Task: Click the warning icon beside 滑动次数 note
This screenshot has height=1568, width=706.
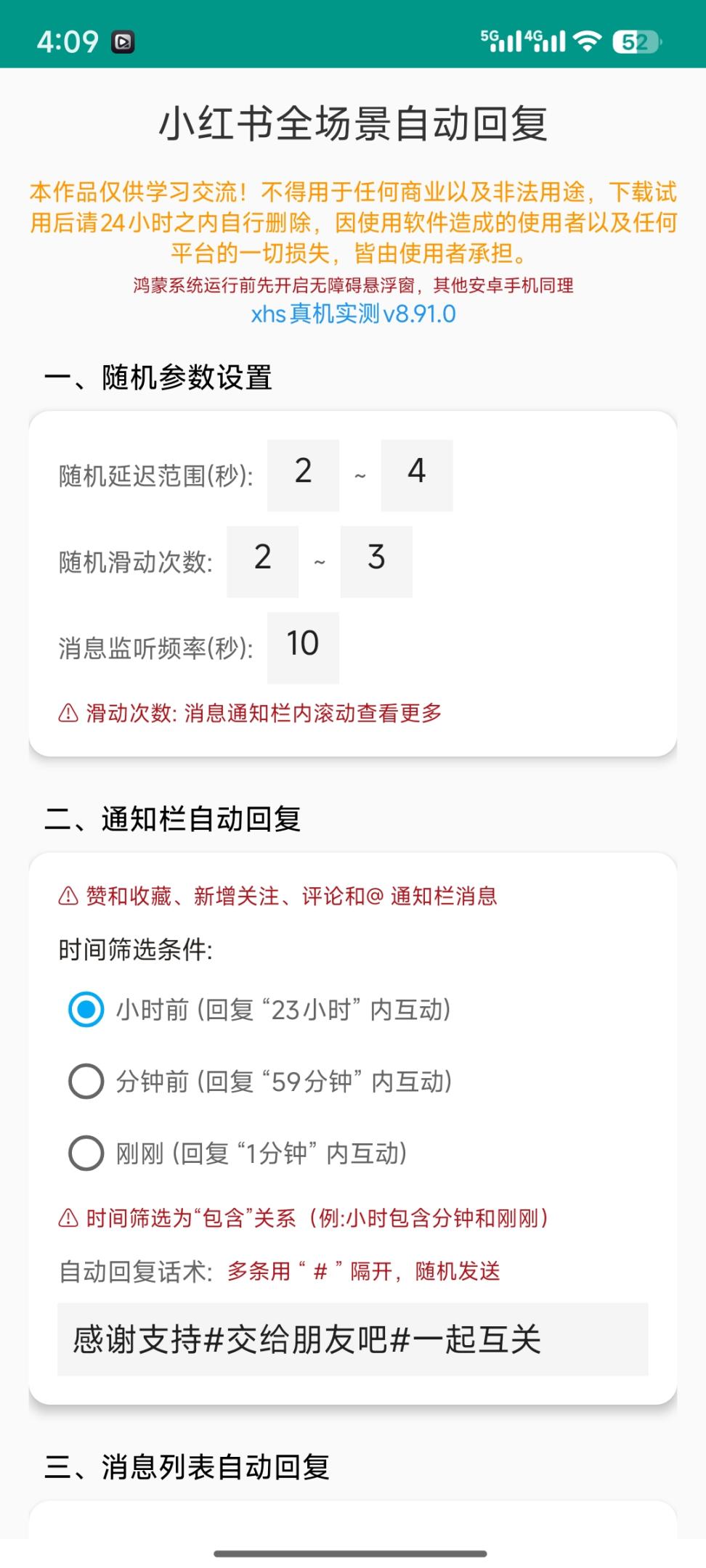Action: click(x=68, y=714)
